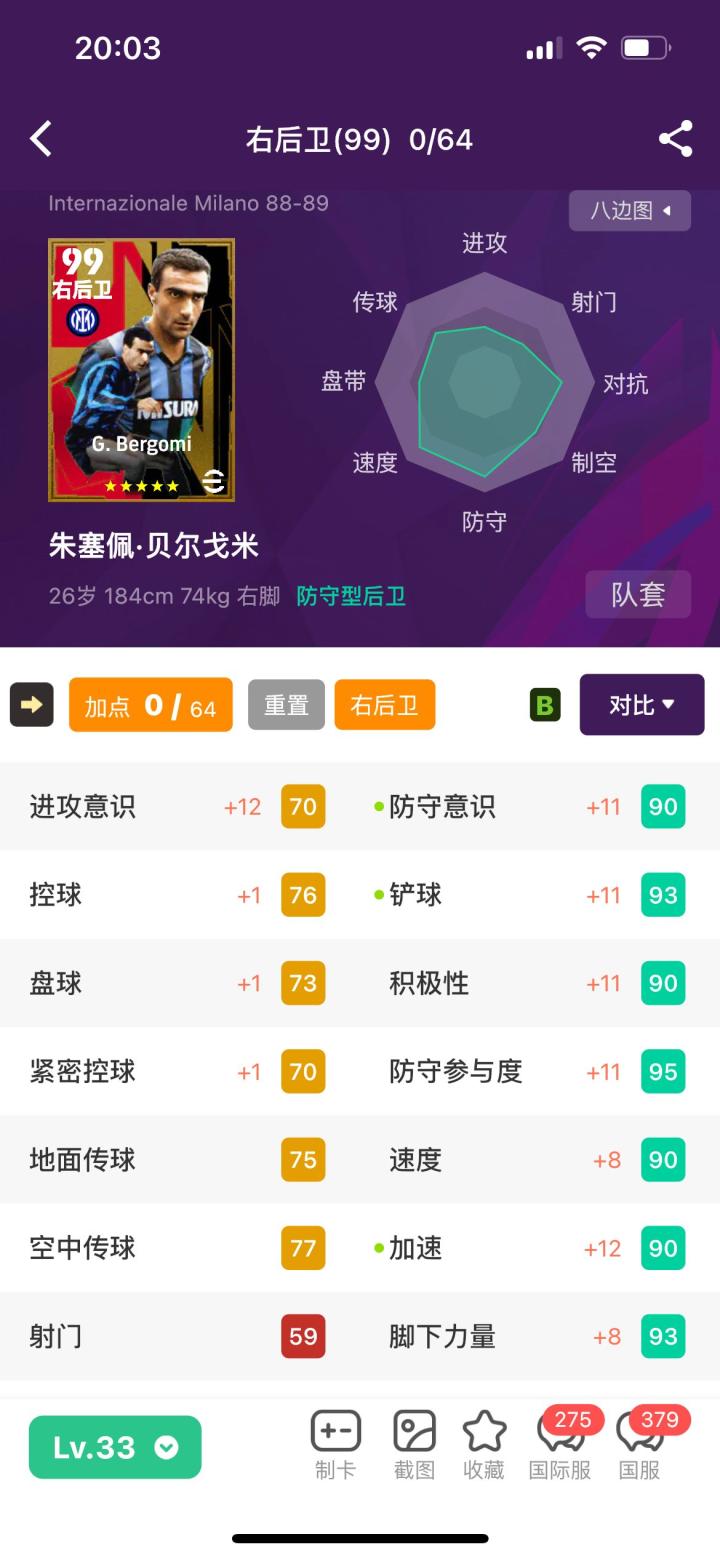Expand the Lv.33 level selector
Image resolution: width=720 pixels, height=1558 pixels.
[115, 1447]
